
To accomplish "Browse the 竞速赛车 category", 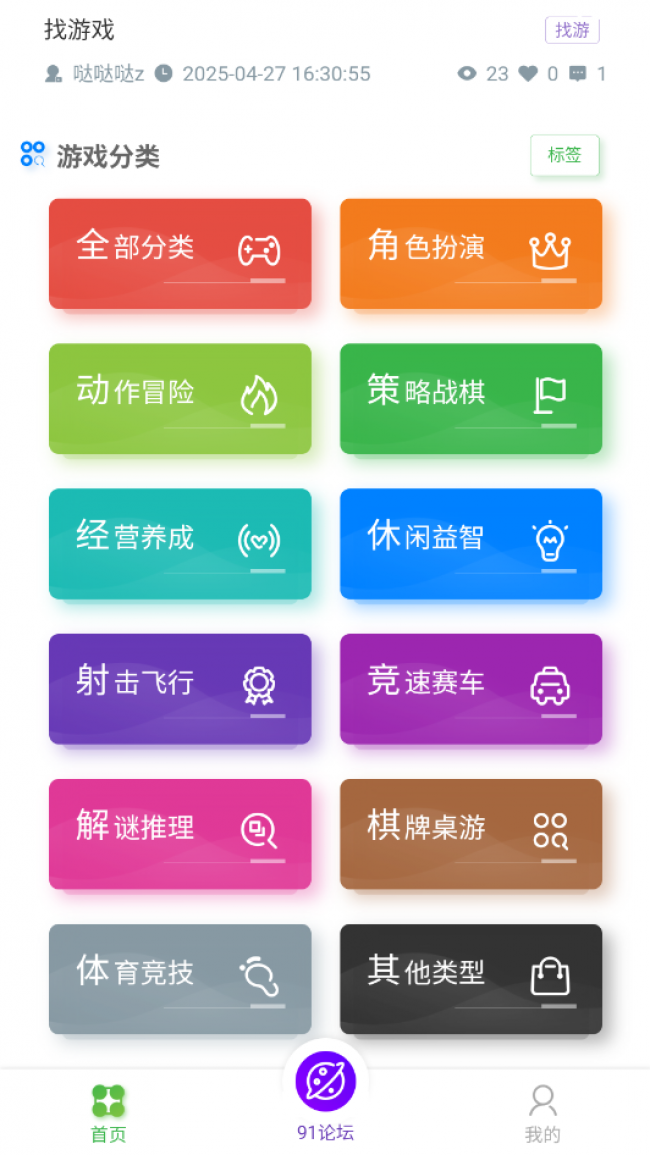I will 471,688.
